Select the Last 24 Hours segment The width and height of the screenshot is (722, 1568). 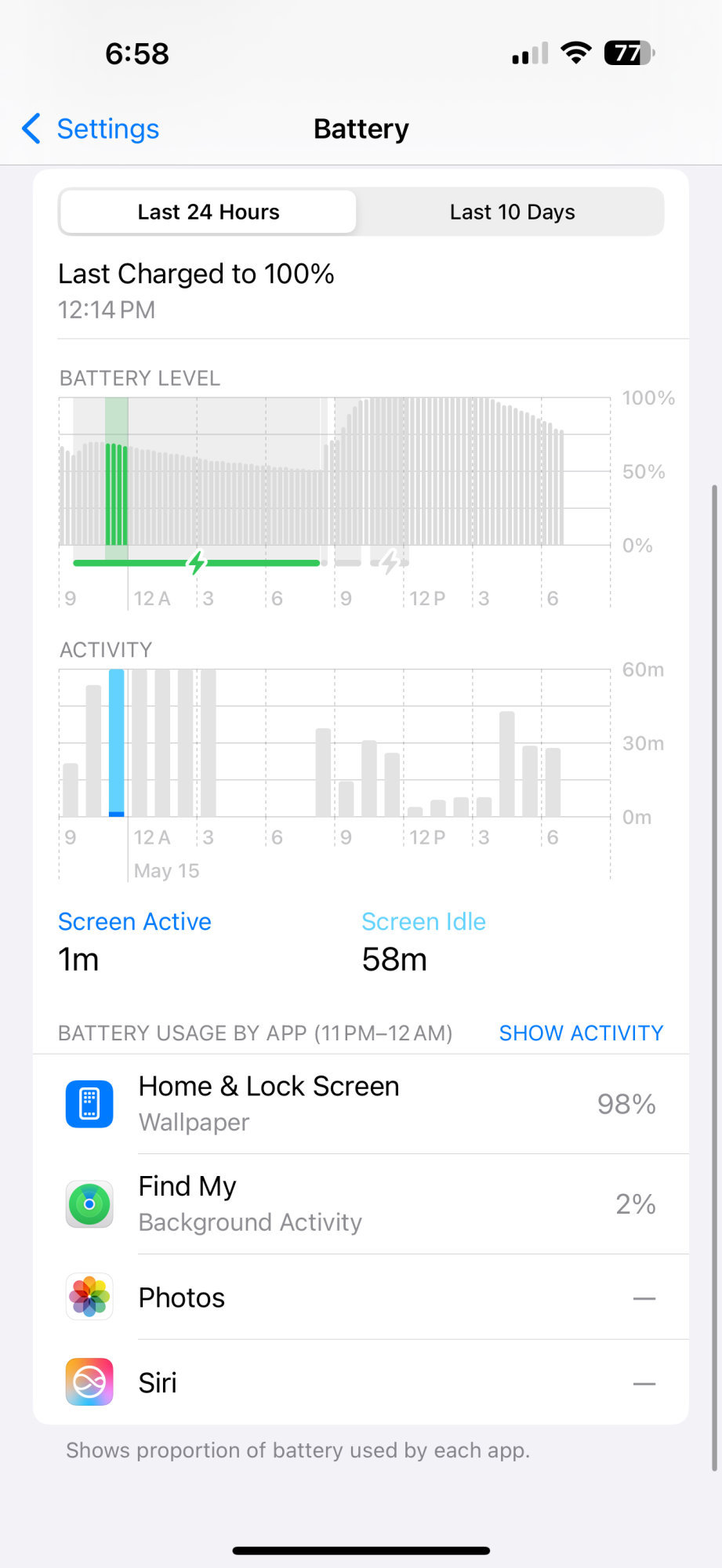pyautogui.click(x=209, y=212)
